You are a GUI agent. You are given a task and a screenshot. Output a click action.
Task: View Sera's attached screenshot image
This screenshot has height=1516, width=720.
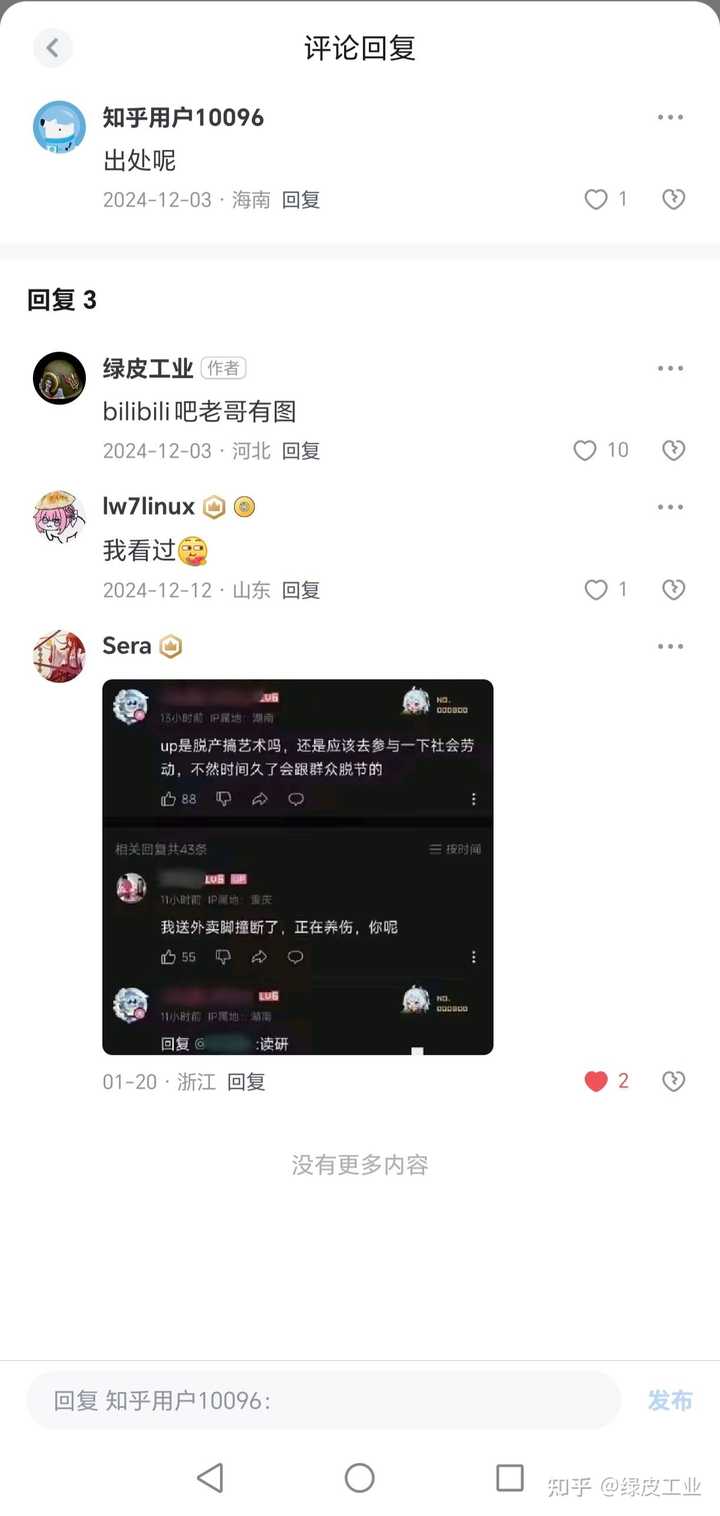point(298,867)
